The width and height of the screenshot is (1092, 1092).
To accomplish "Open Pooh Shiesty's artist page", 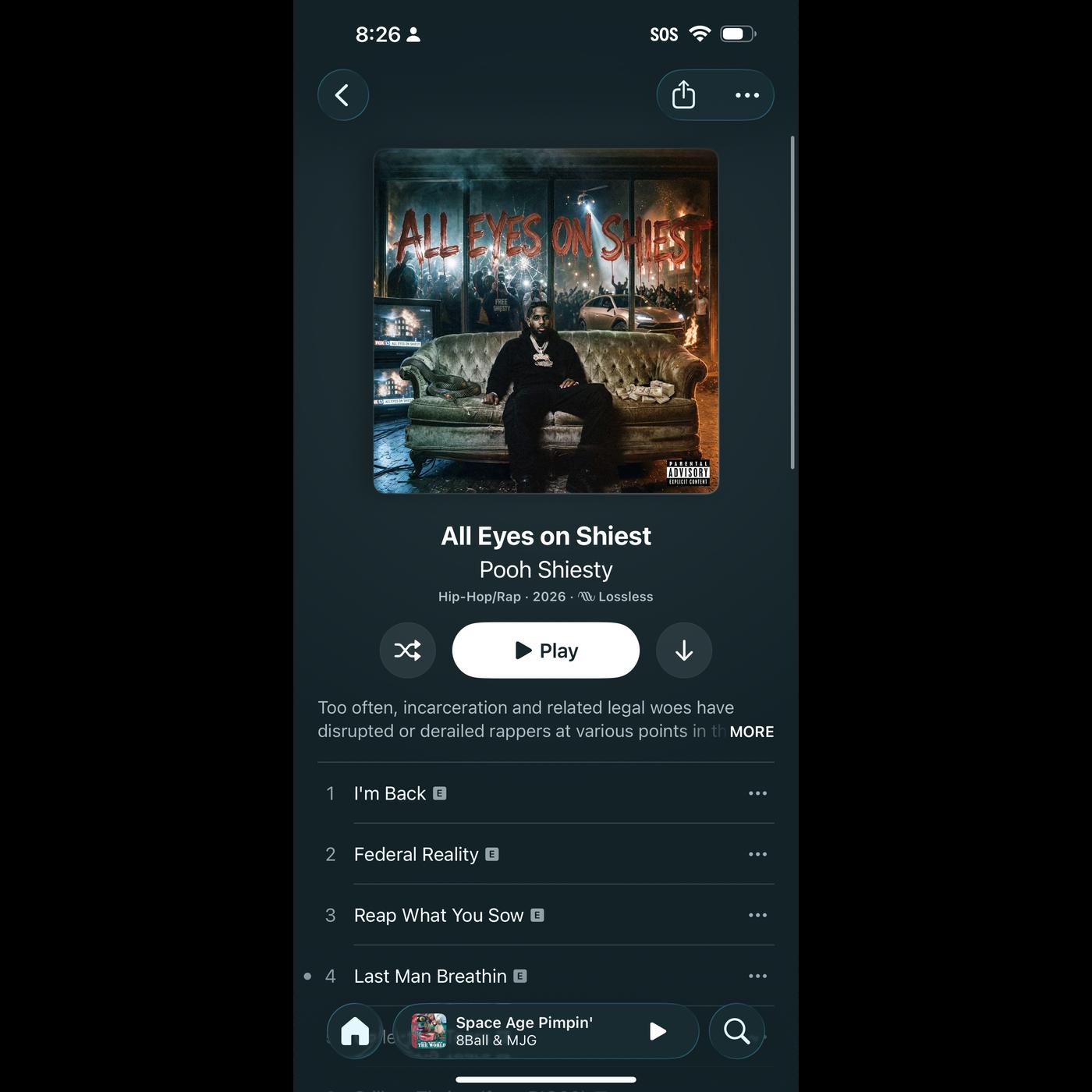I will (546, 569).
